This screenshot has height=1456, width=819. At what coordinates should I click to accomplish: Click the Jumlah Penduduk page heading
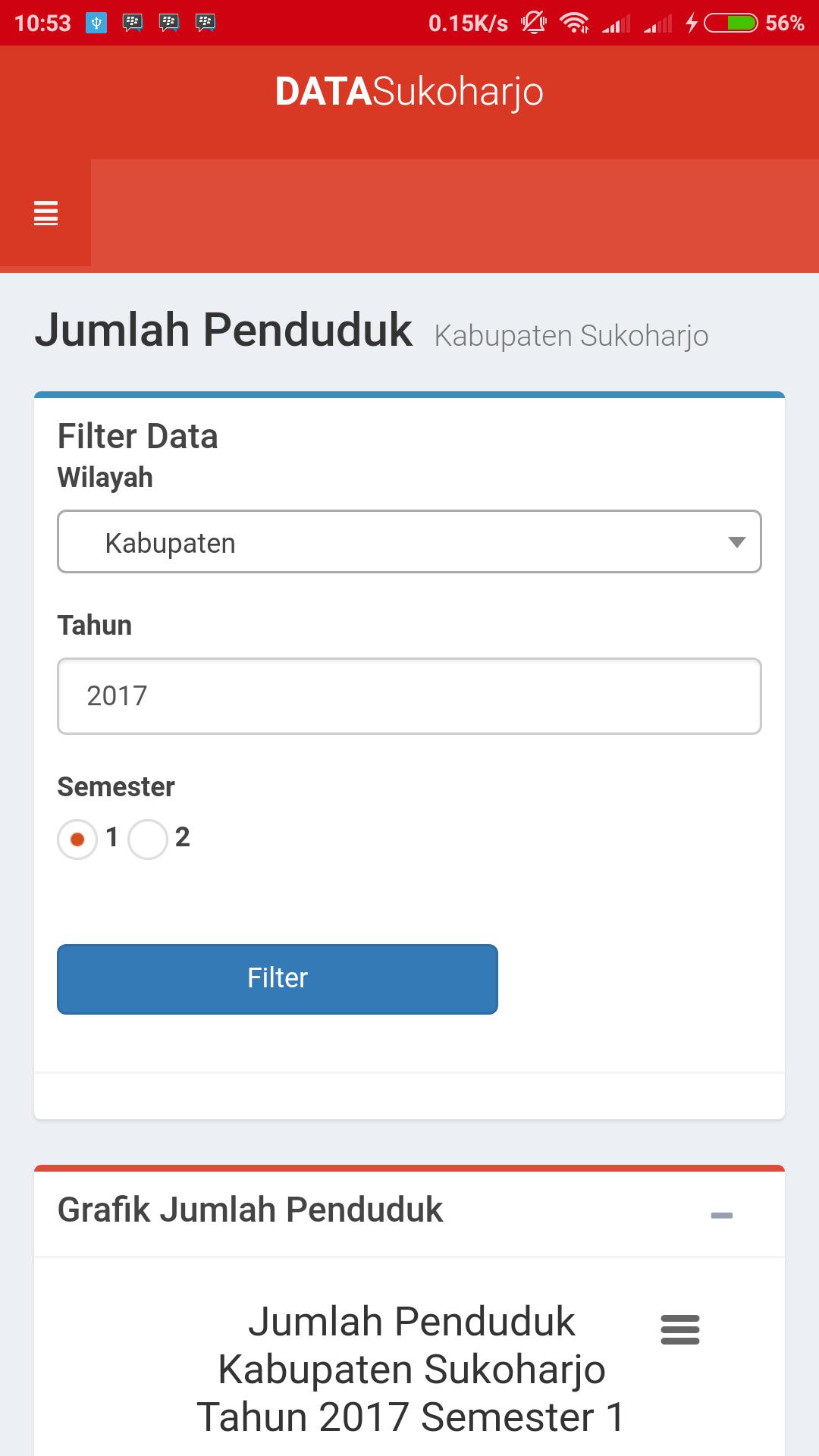tap(225, 329)
